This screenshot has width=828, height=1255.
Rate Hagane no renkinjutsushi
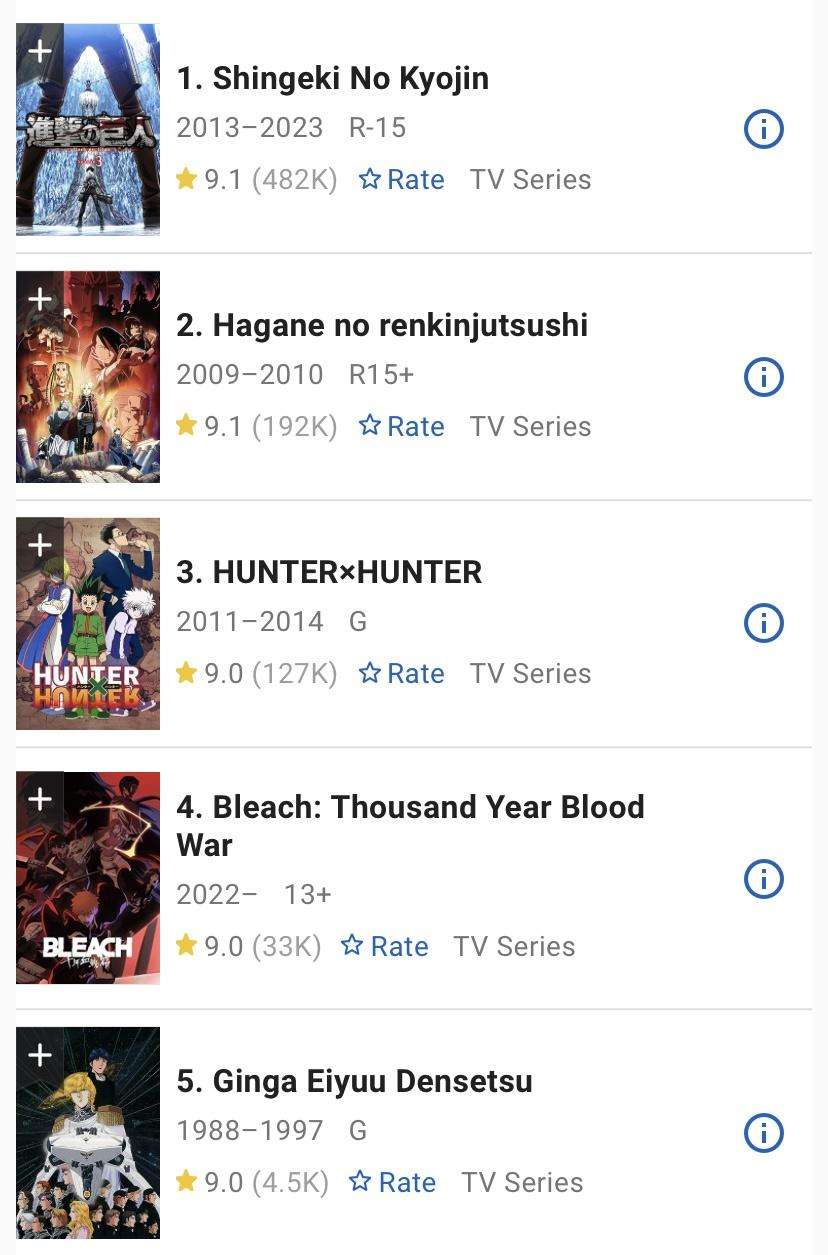pos(402,427)
